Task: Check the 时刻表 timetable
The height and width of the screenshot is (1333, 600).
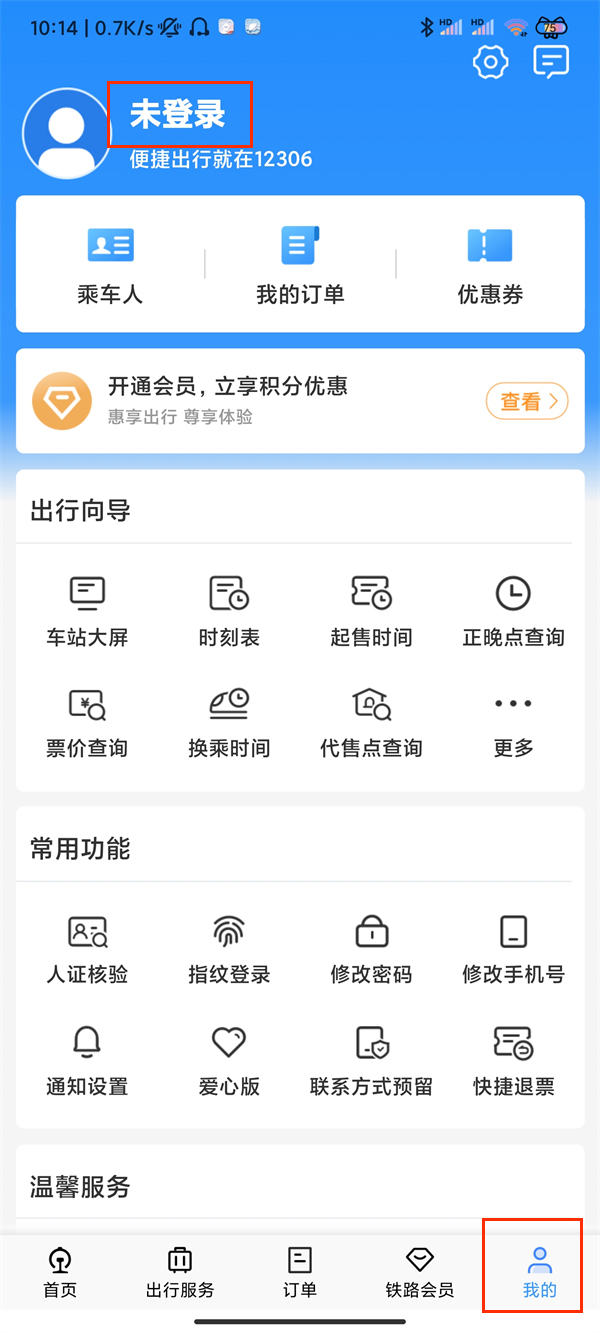Action: [x=229, y=610]
